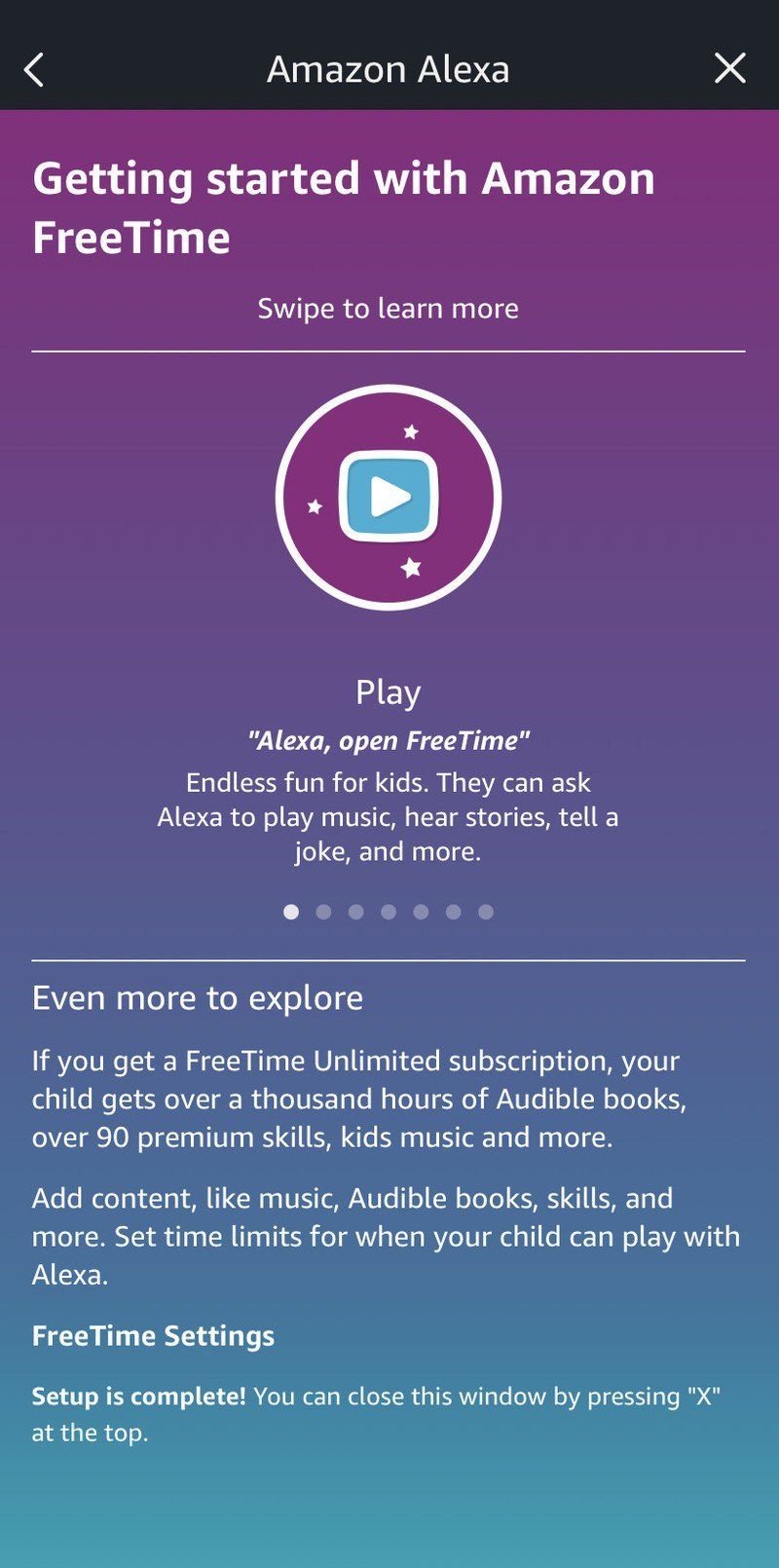
Task: Click the Swipe to learn more text
Action: pos(388,308)
